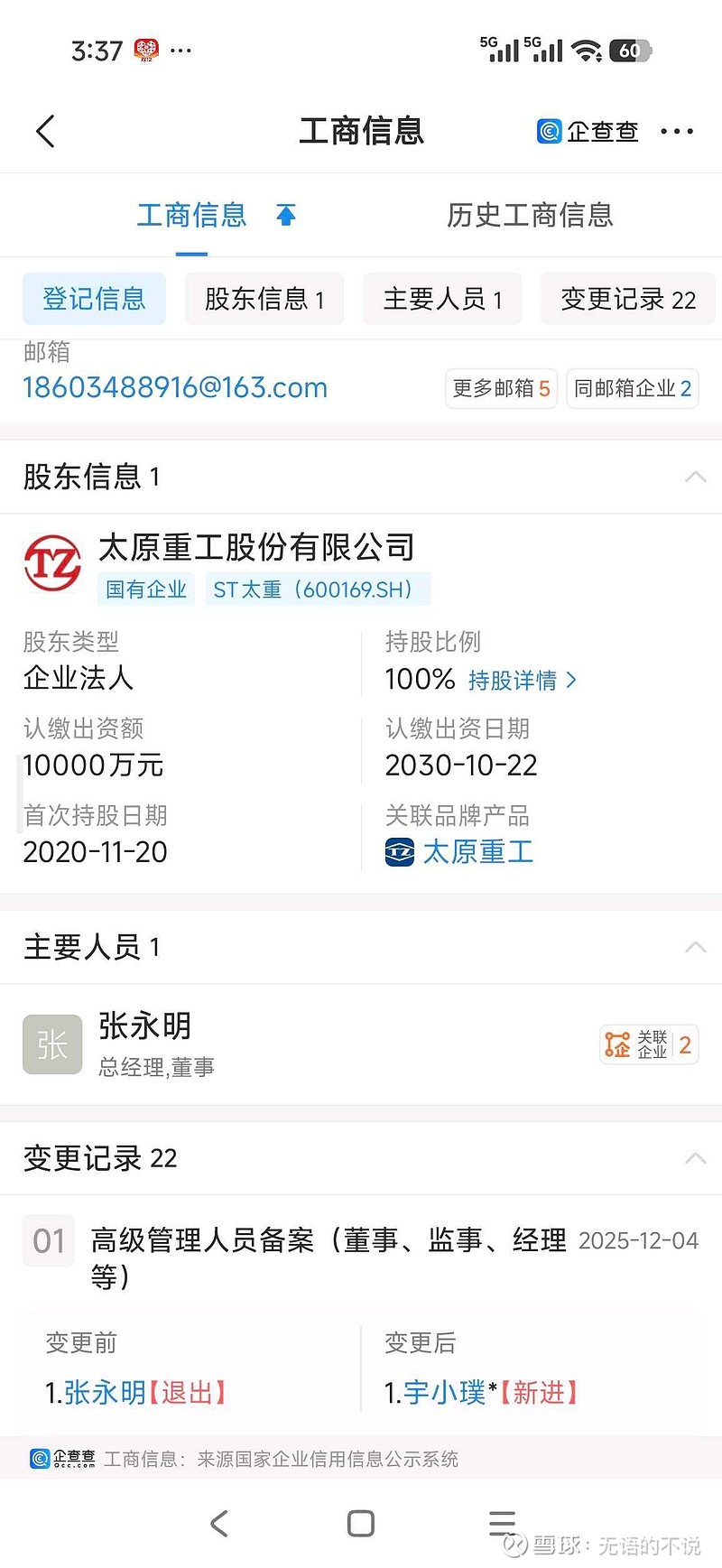The width and height of the screenshot is (722, 1568).
Task: Open the three-dot overflow menu
Action: coord(676,131)
